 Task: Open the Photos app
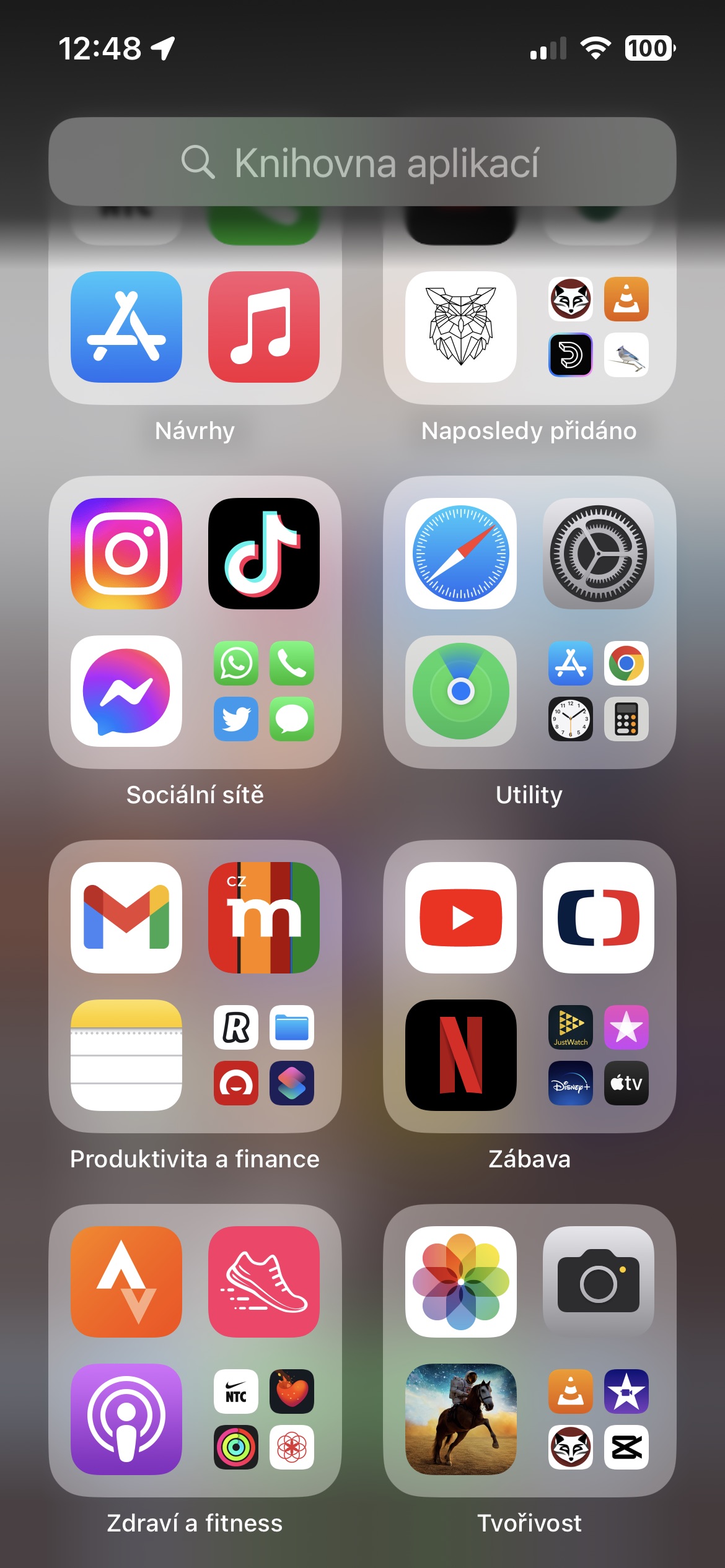pyautogui.click(x=461, y=1282)
